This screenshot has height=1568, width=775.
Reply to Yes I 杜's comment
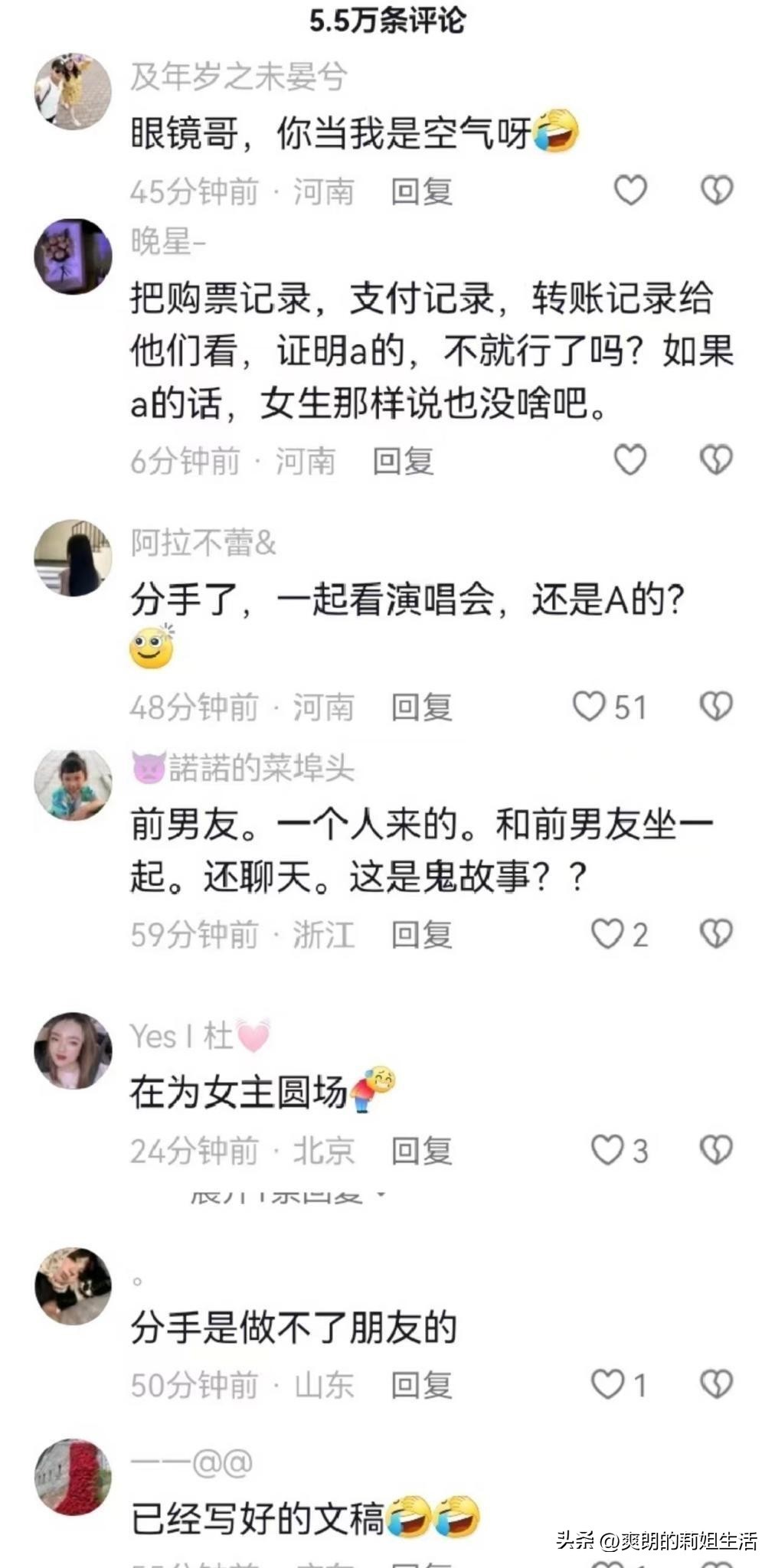421,1151
